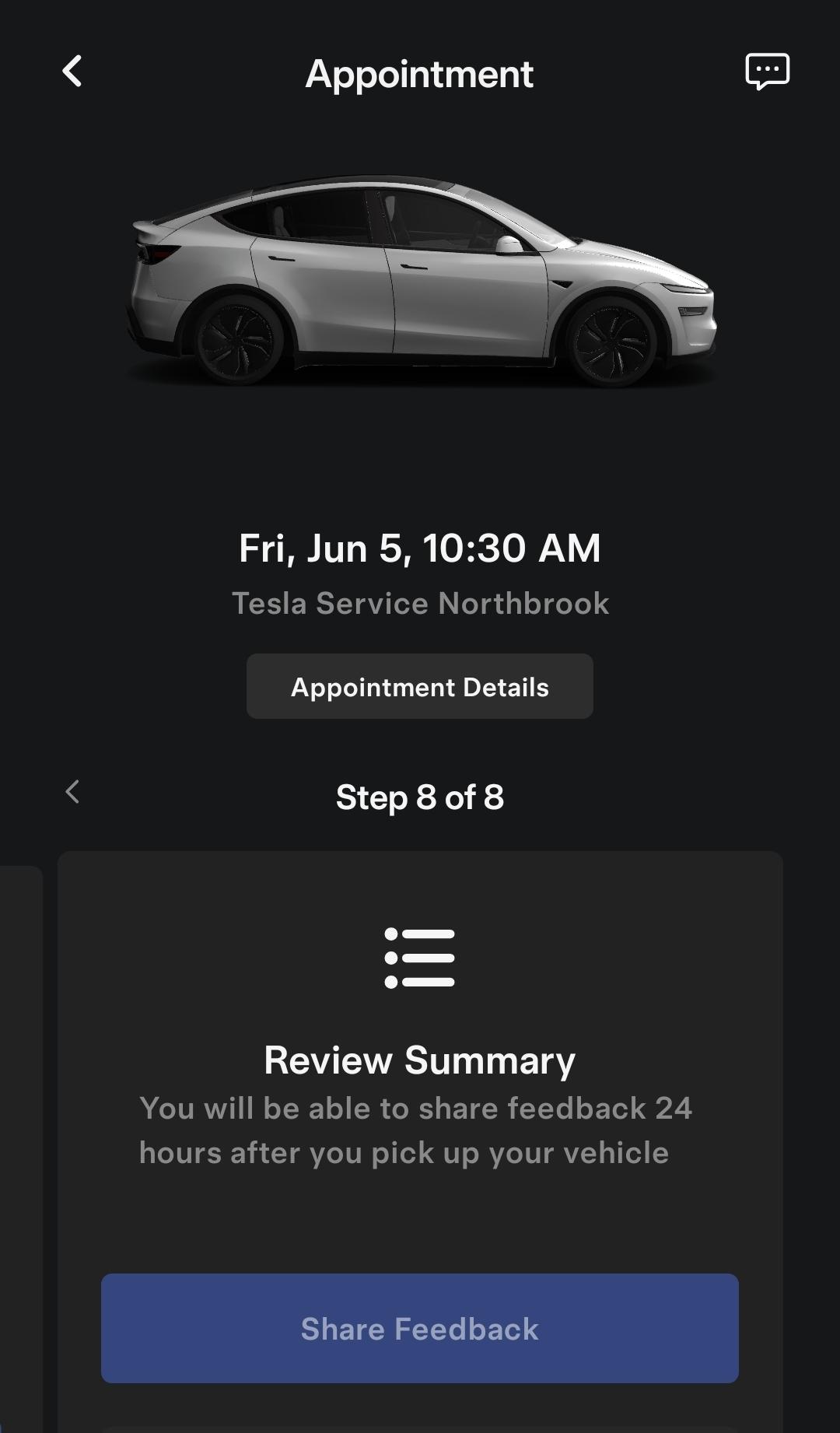
Task: Go to the previous step chevron
Action: [x=72, y=792]
